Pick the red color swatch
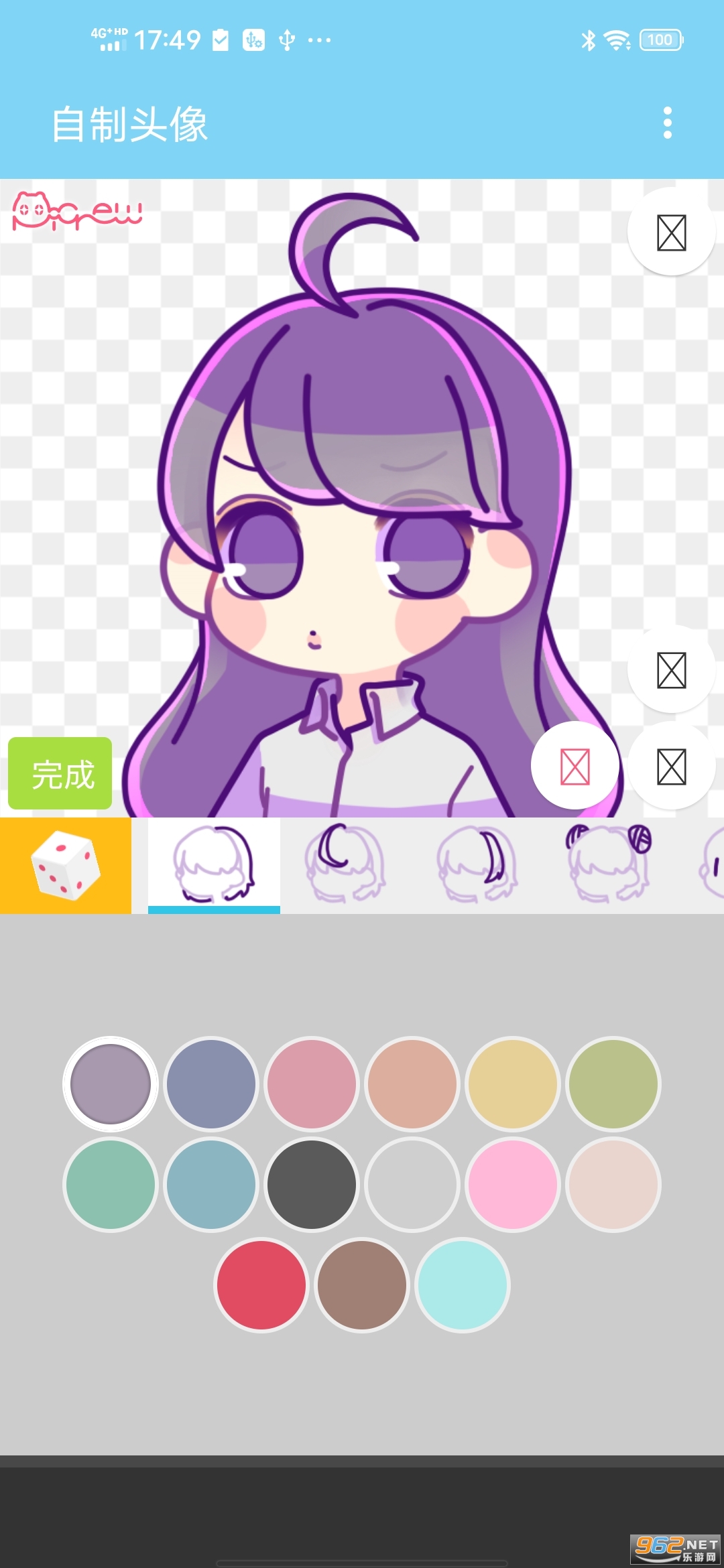 (x=261, y=1285)
